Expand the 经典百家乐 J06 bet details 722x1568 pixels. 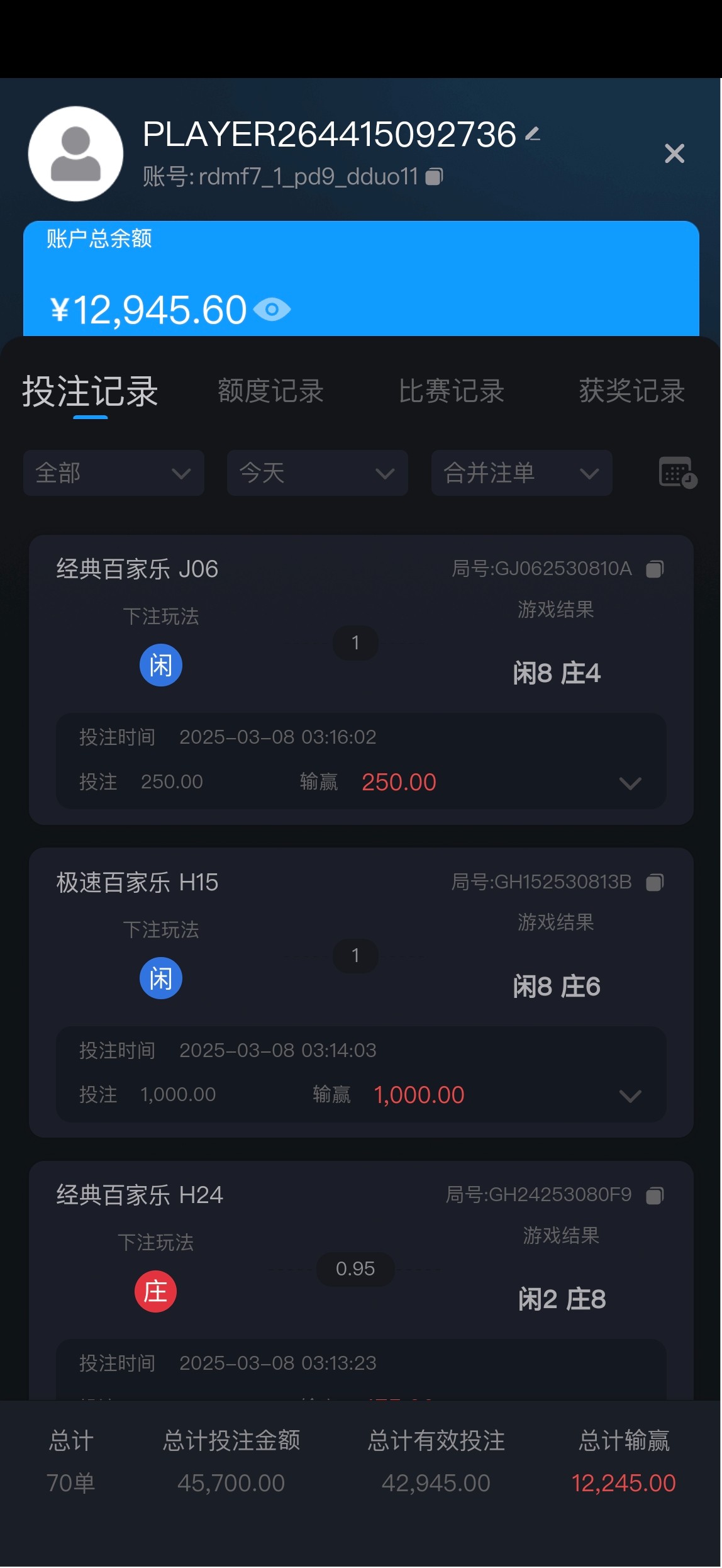(630, 783)
